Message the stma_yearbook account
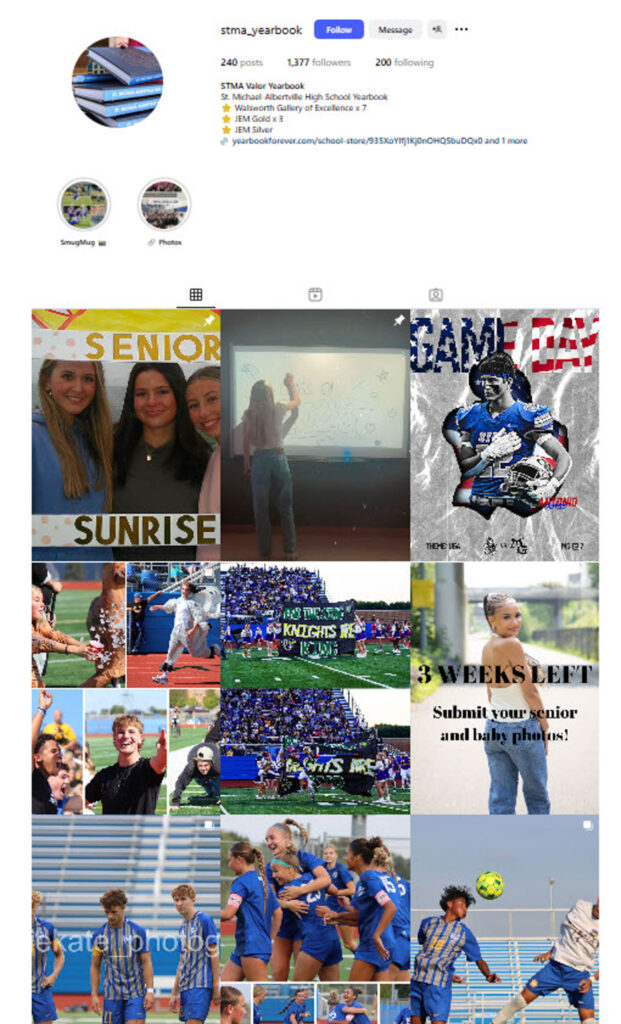Screen dimensions: 621x1024 point(395,30)
